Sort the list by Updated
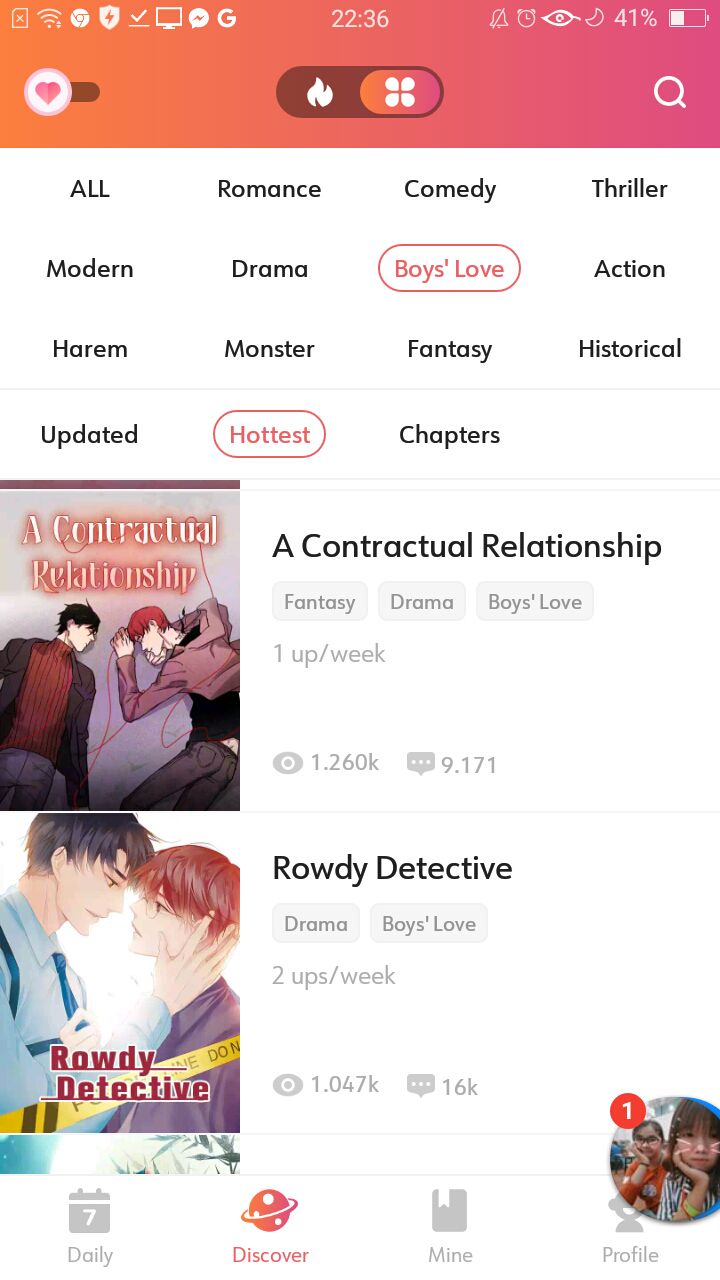 point(90,435)
